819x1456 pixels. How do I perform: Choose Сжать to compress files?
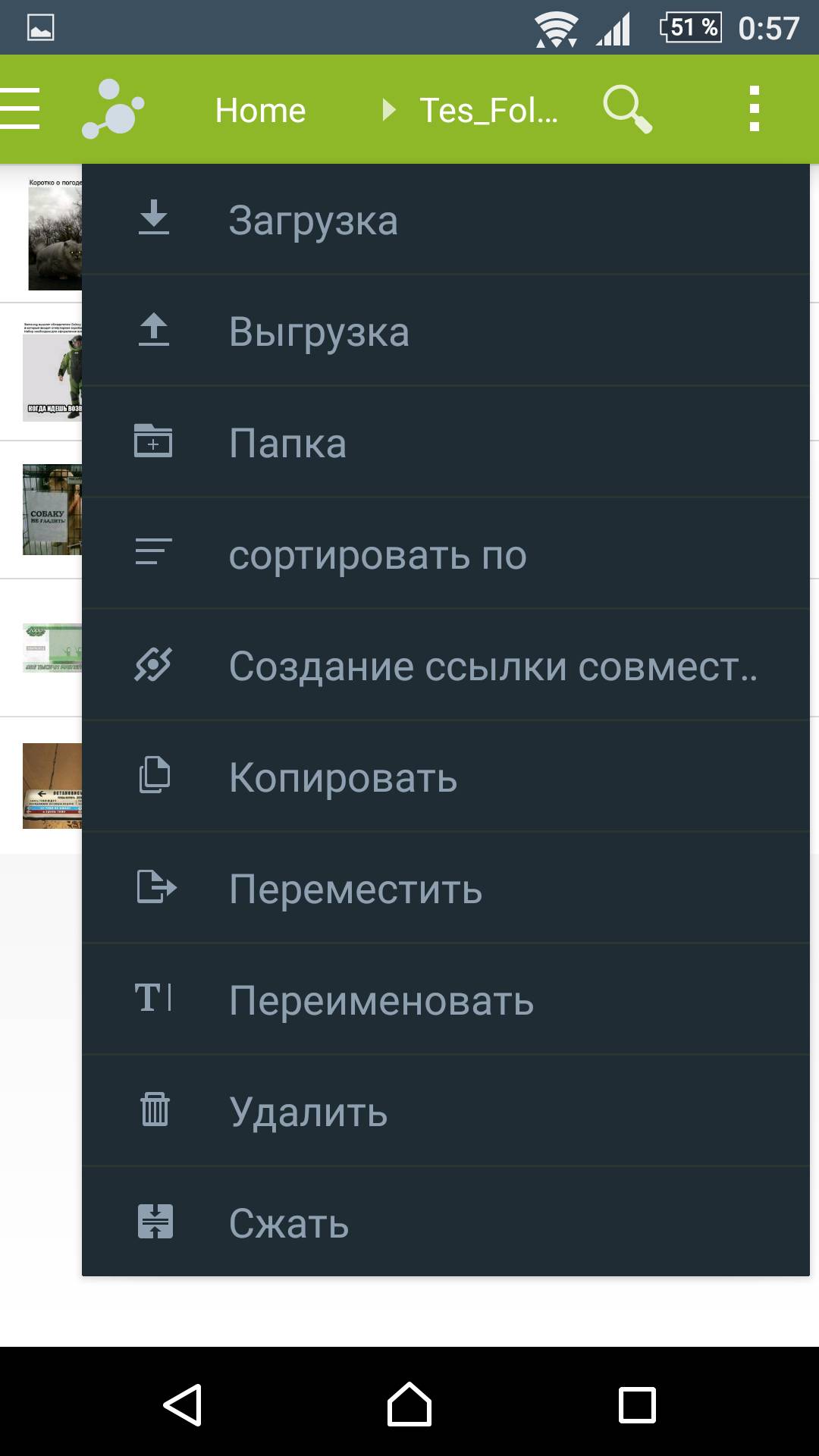[446, 1222]
